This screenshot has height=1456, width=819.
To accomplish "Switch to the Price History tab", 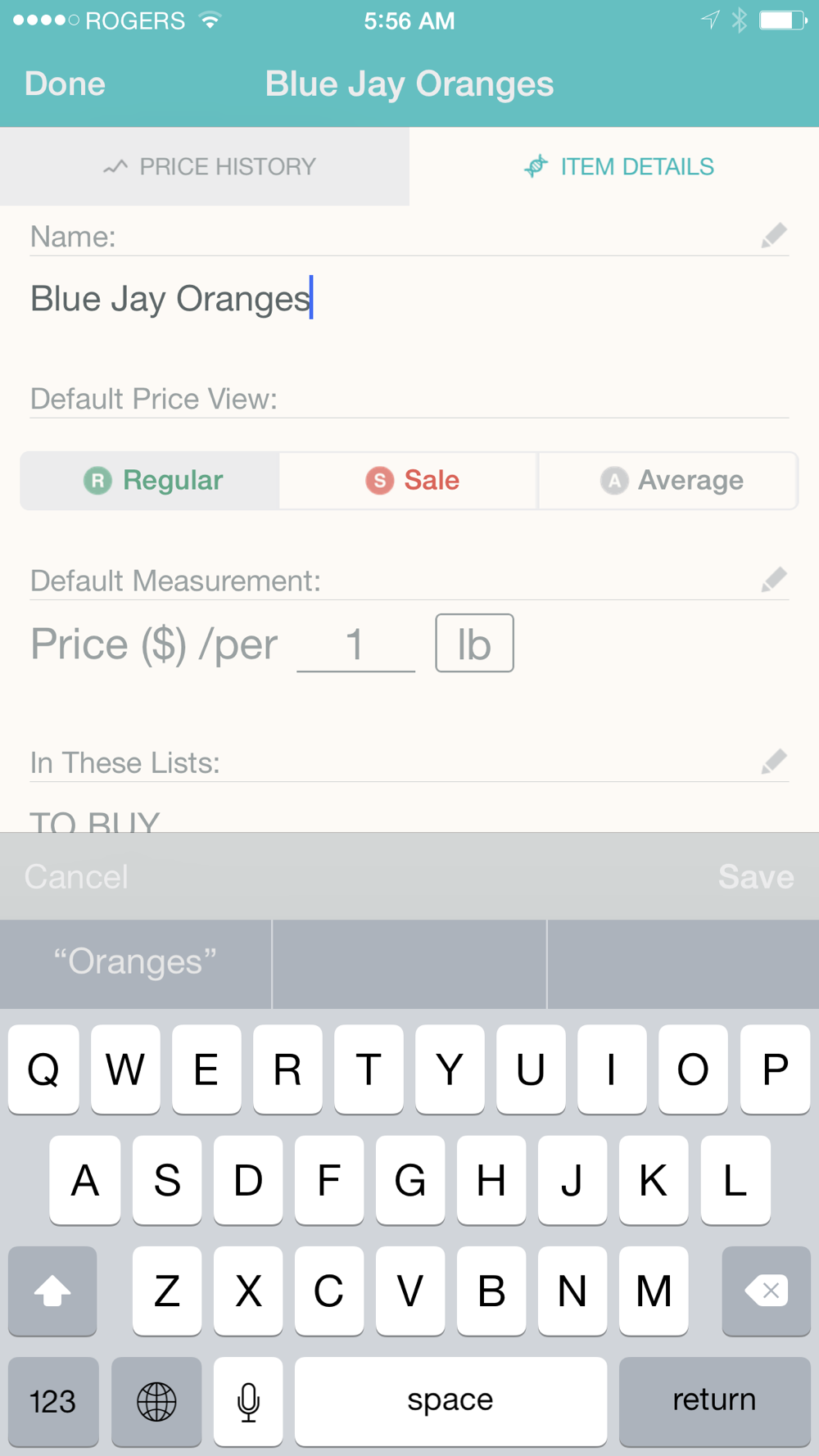I will [x=205, y=166].
